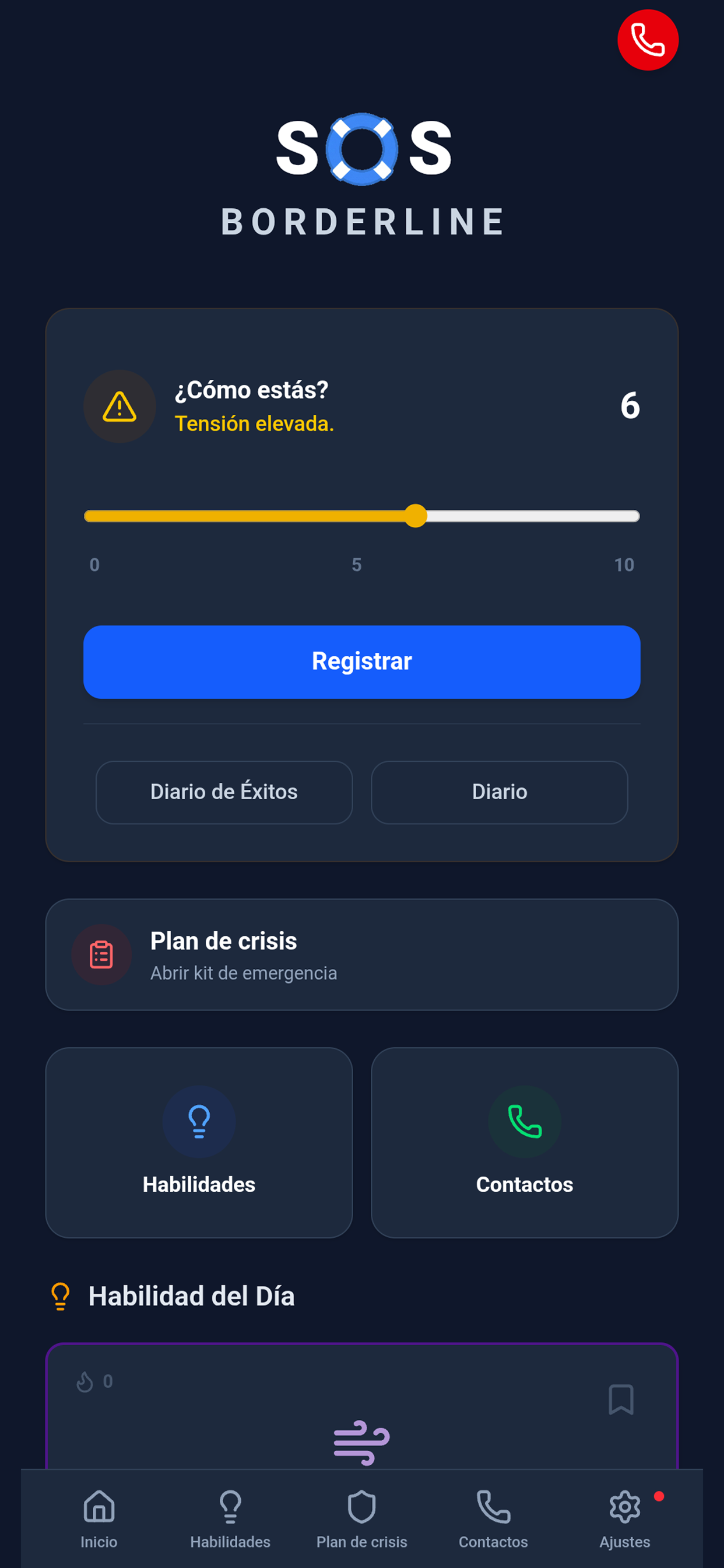Open the Diario journal
724x1568 pixels.
[500, 792]
